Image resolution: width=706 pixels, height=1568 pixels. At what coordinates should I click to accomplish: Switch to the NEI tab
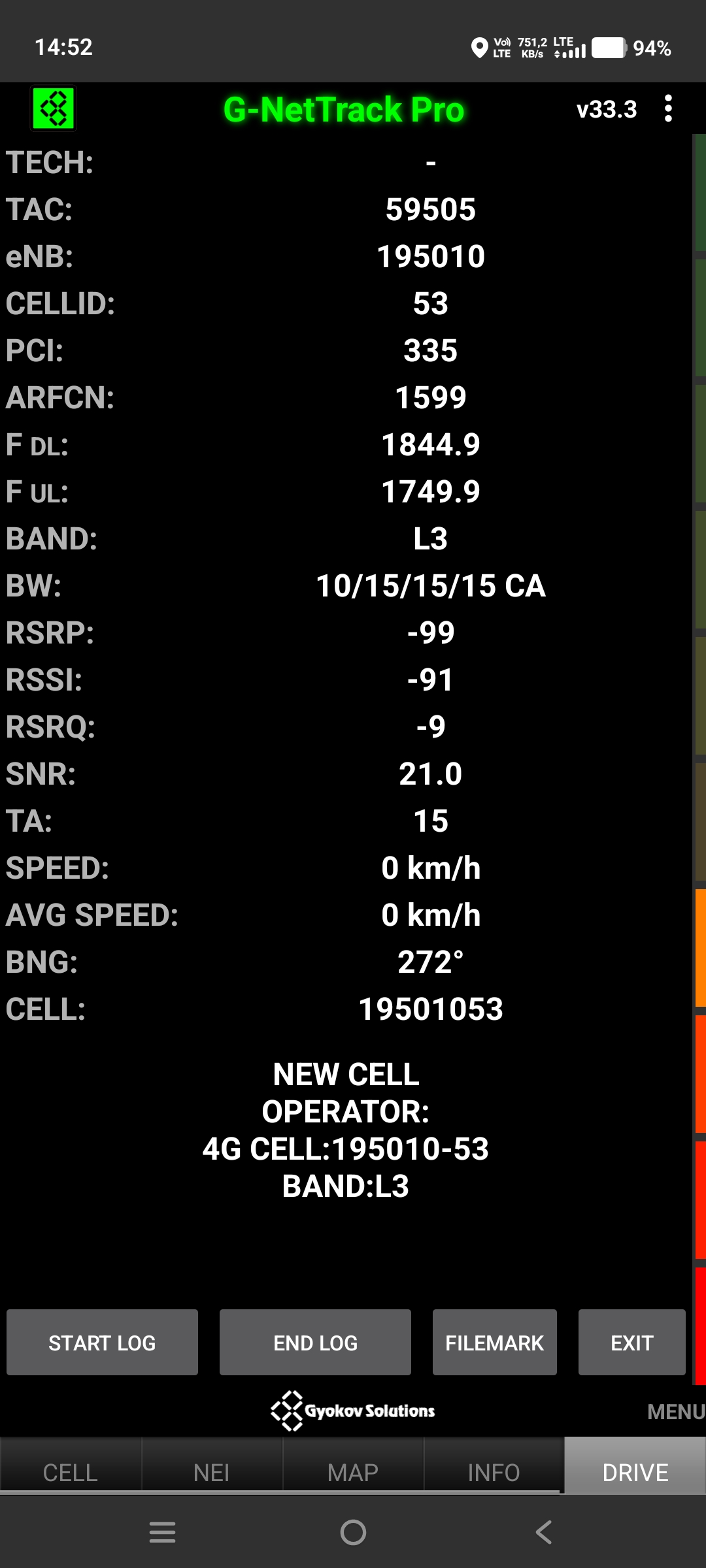(x=212, y=1473)
